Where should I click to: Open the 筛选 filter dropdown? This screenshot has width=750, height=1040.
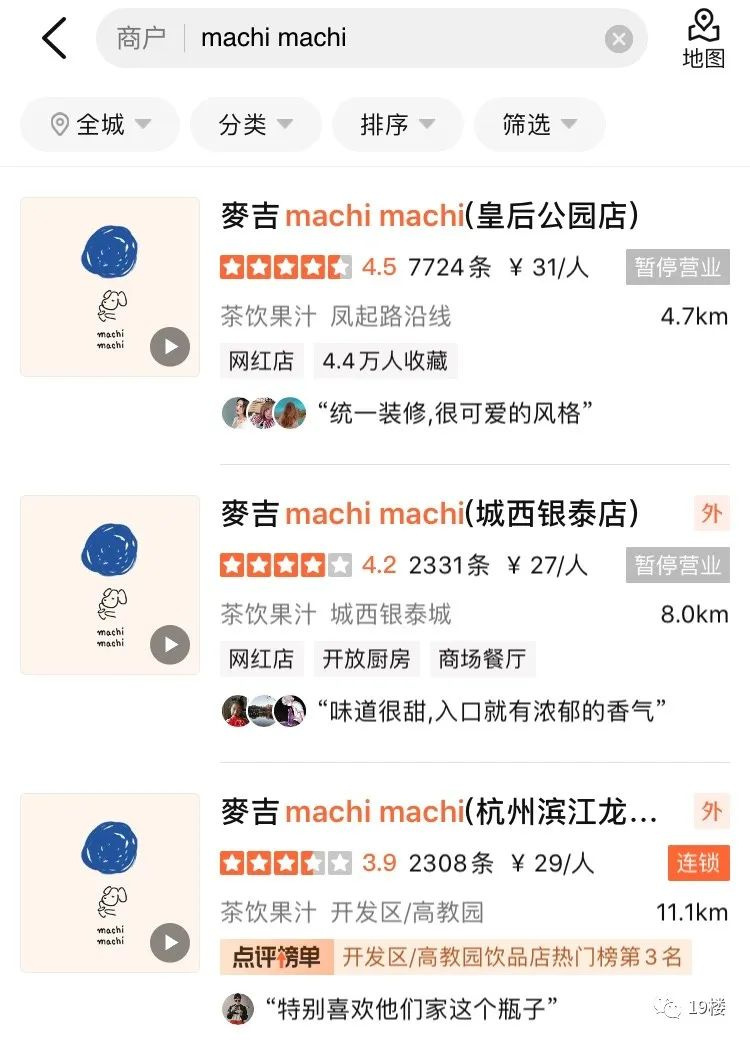pos(540,124)
